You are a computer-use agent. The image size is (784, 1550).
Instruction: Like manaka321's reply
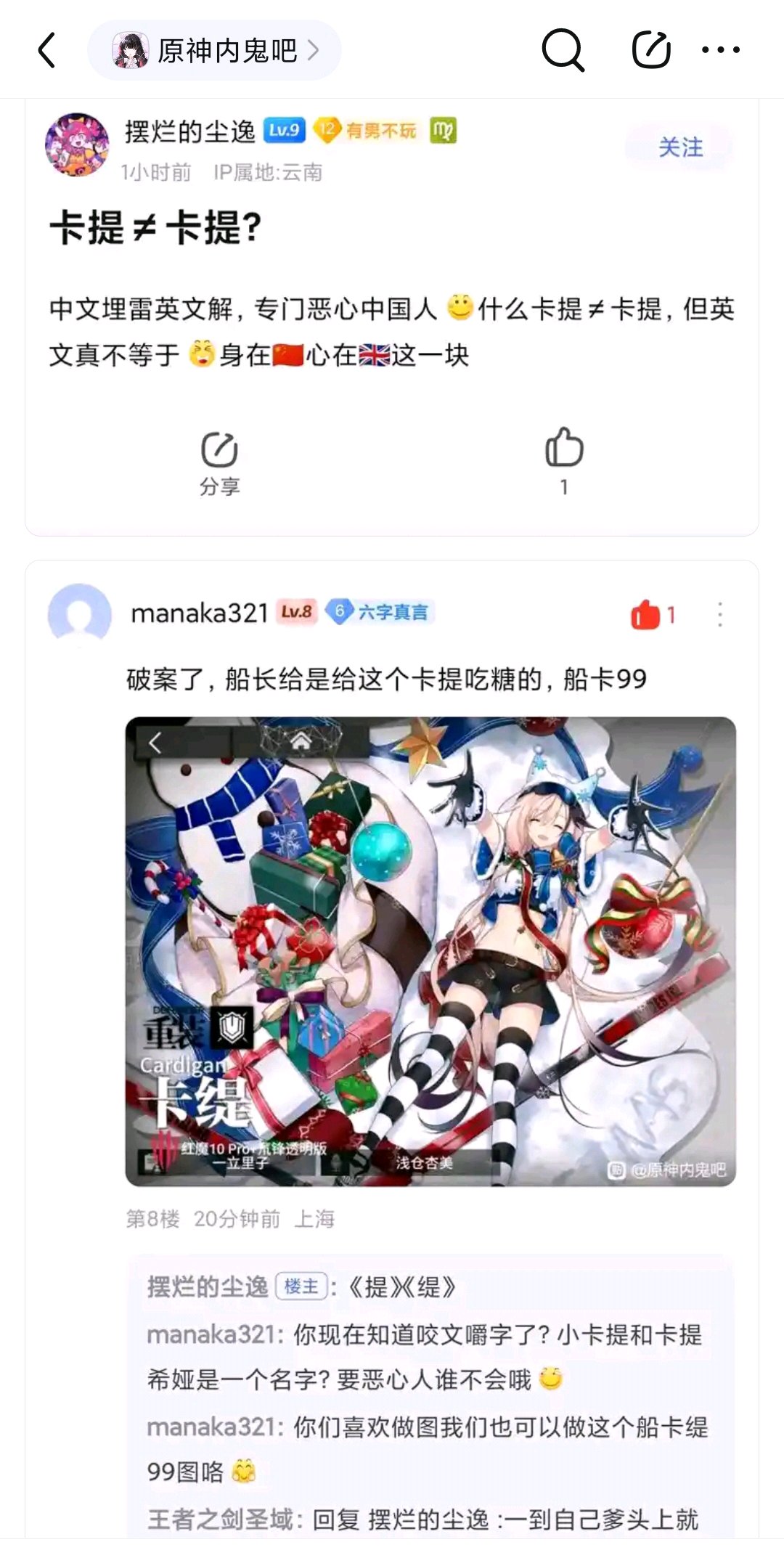click(x=653, y=615)
